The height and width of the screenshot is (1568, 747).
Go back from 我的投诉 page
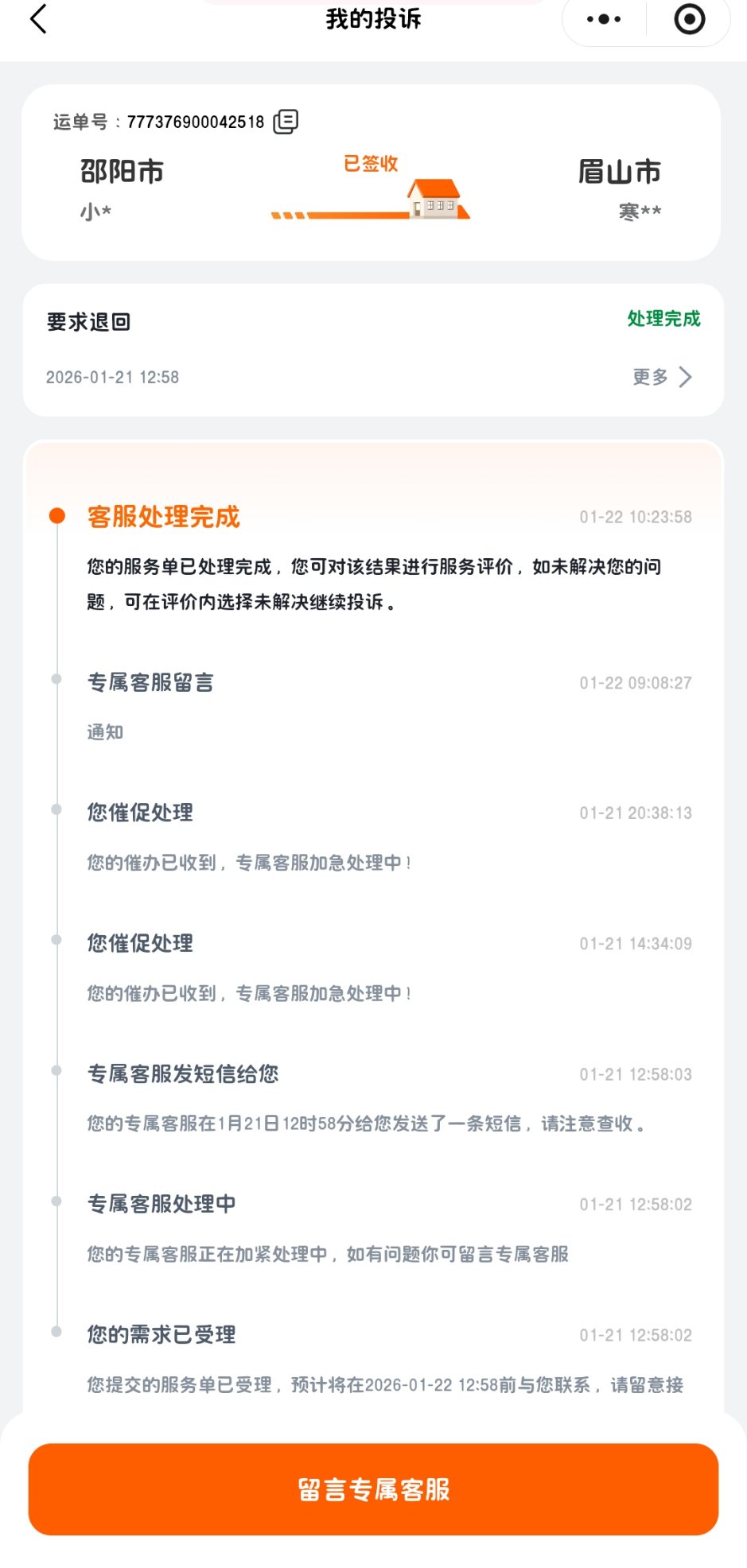tap(37, 19)
